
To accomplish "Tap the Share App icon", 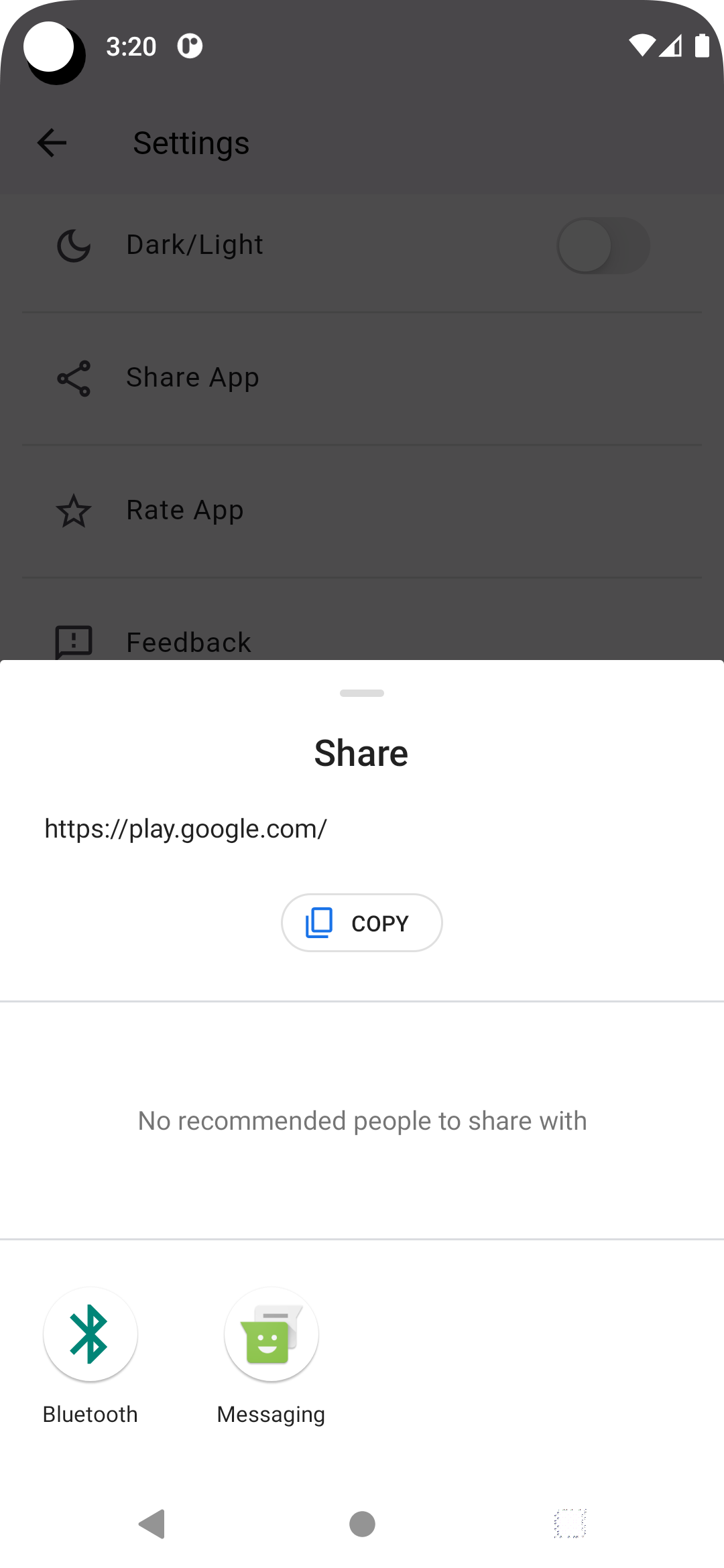I will [74, 378].
